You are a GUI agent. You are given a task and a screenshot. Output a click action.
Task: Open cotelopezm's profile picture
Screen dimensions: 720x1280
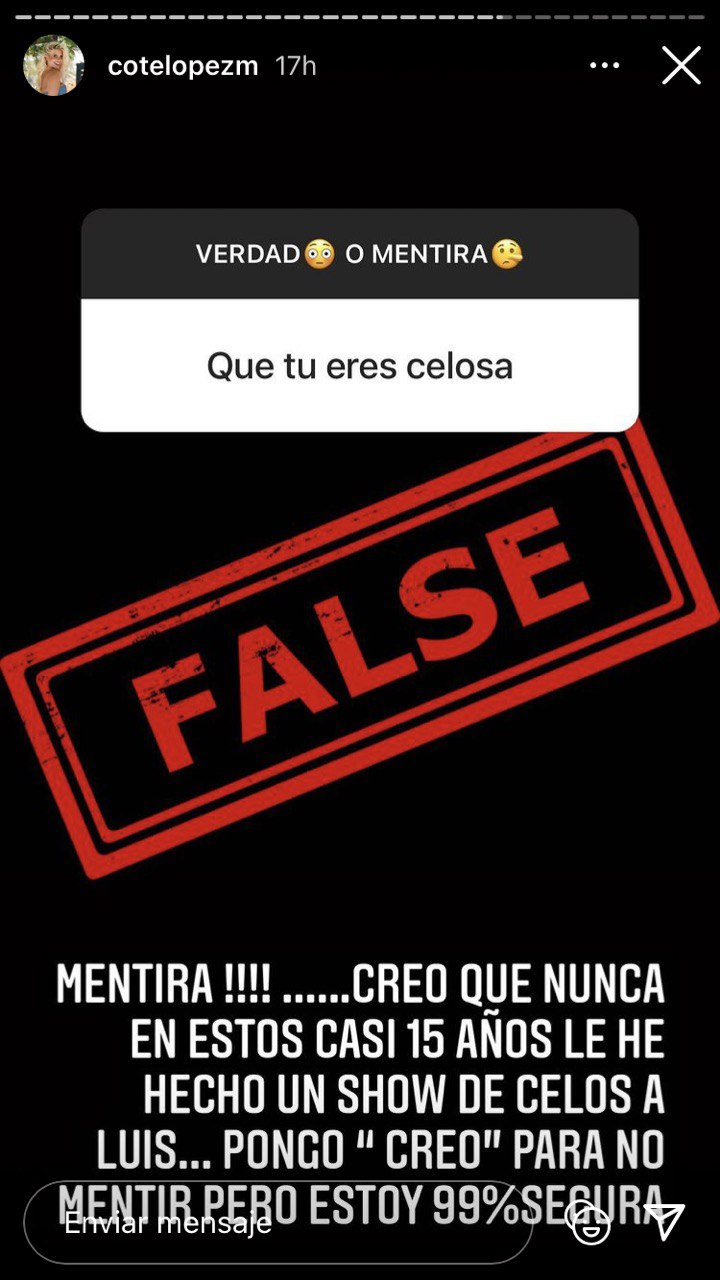(53, 66)
